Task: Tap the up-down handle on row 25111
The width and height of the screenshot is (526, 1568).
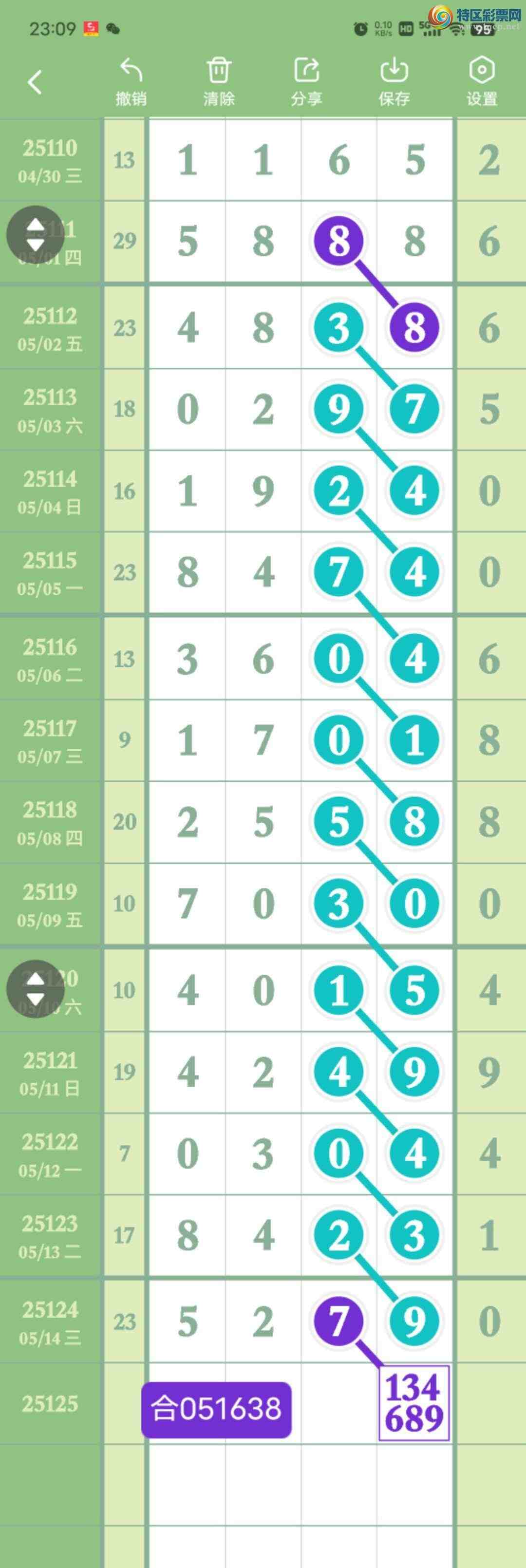Action: pyautogui.click(x=35, y=234)
